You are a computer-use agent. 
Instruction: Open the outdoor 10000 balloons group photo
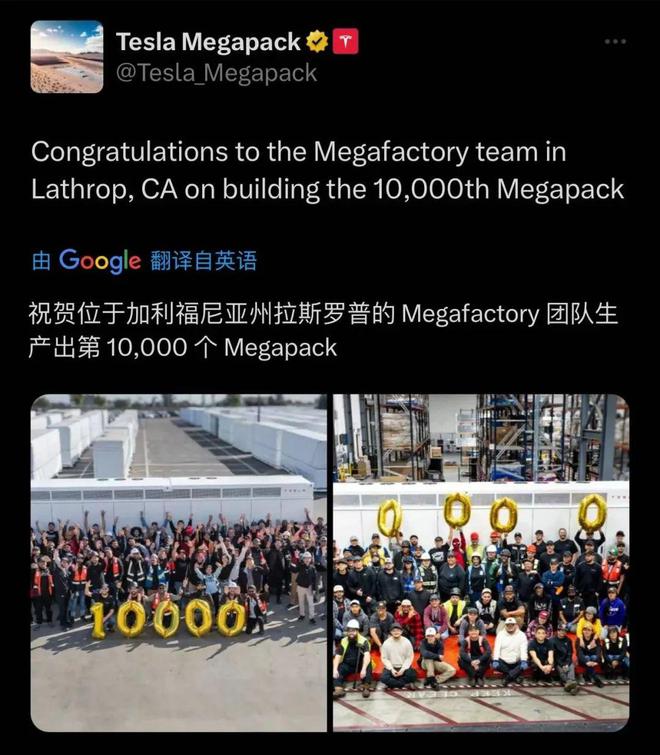click(x=180, y=562)
